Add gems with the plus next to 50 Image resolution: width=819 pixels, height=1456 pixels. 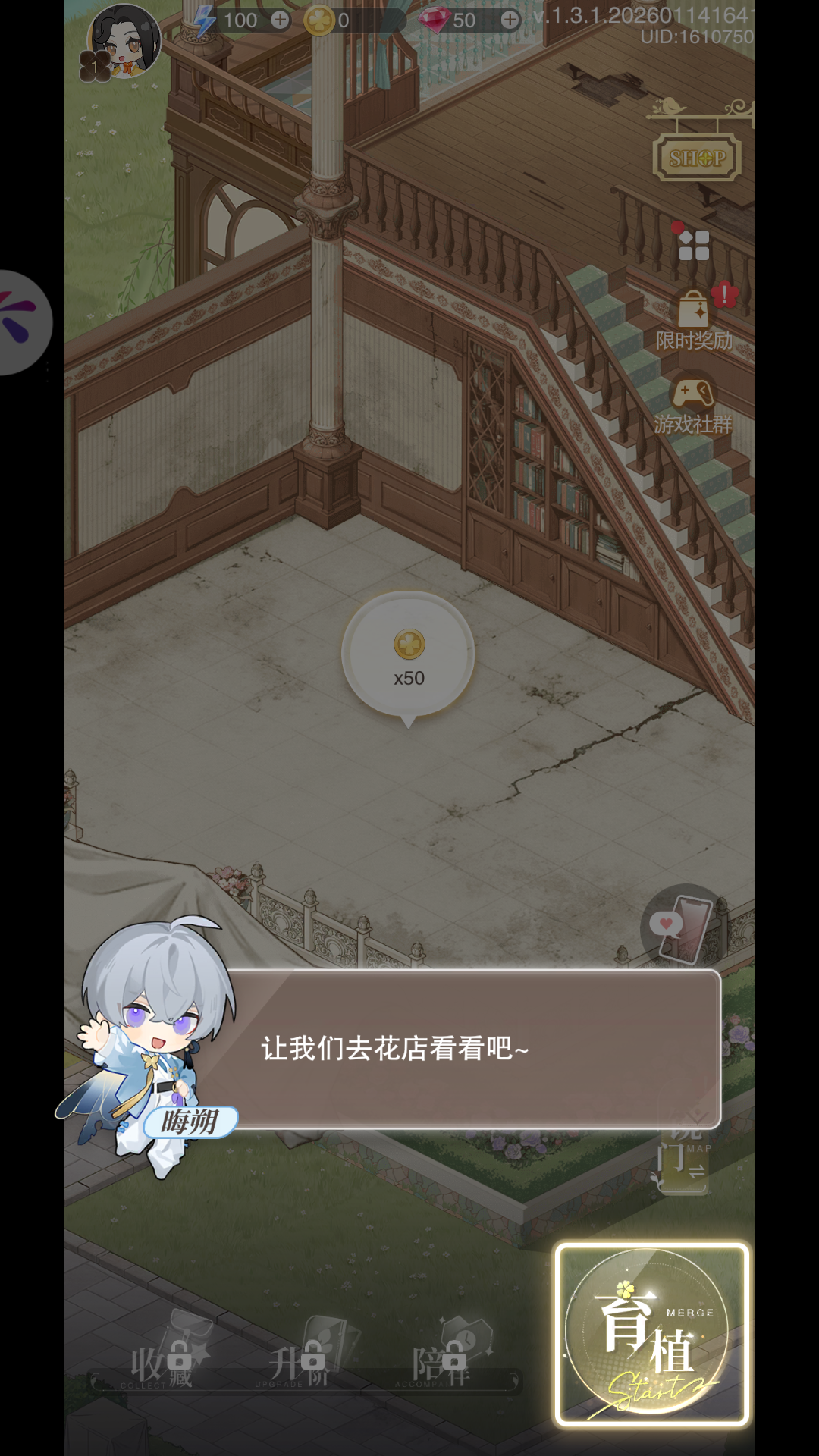[x=510, y=20]
